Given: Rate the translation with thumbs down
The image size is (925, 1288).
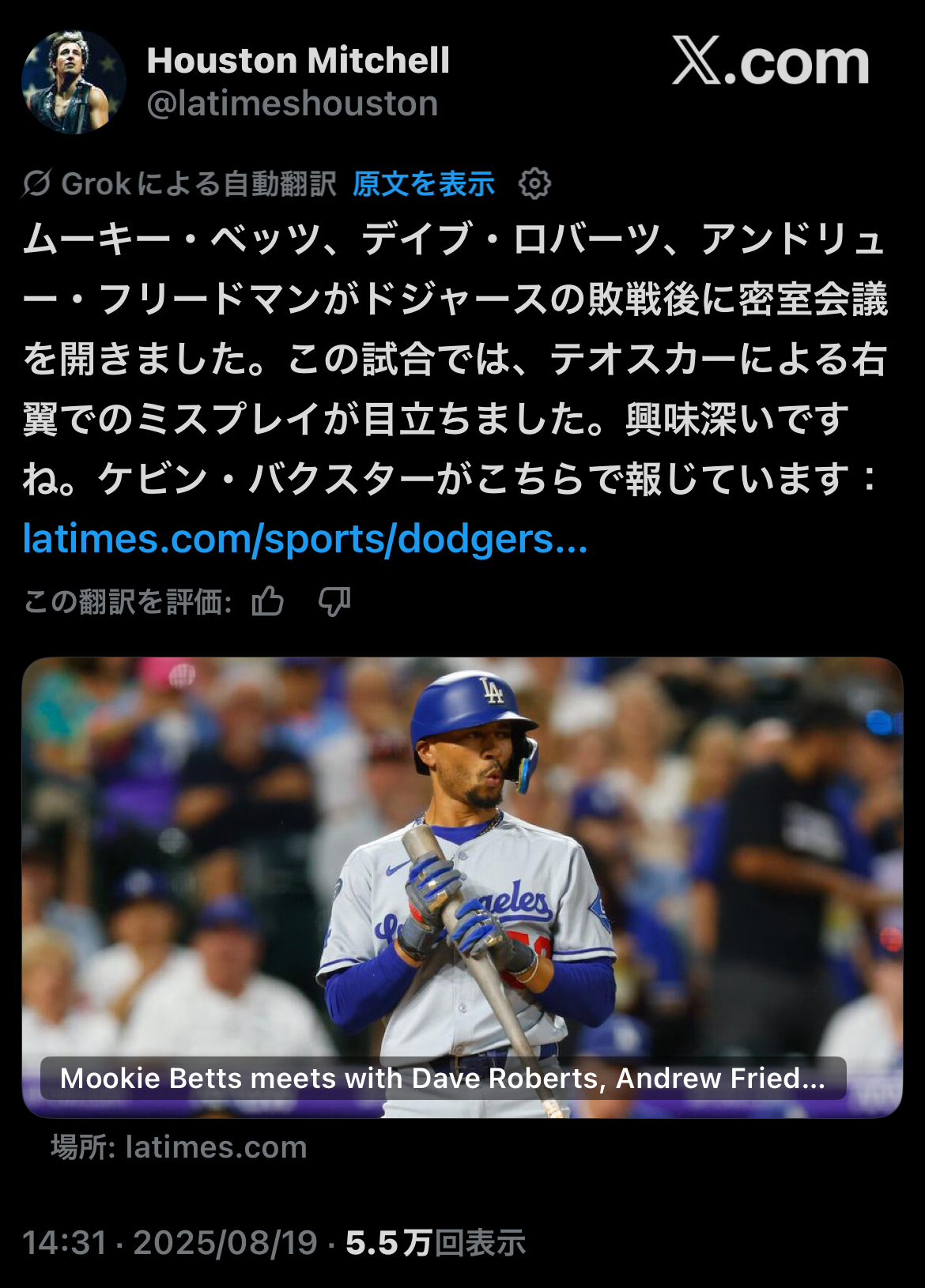Looking at the screenshot, I should (x=334, y=602).
